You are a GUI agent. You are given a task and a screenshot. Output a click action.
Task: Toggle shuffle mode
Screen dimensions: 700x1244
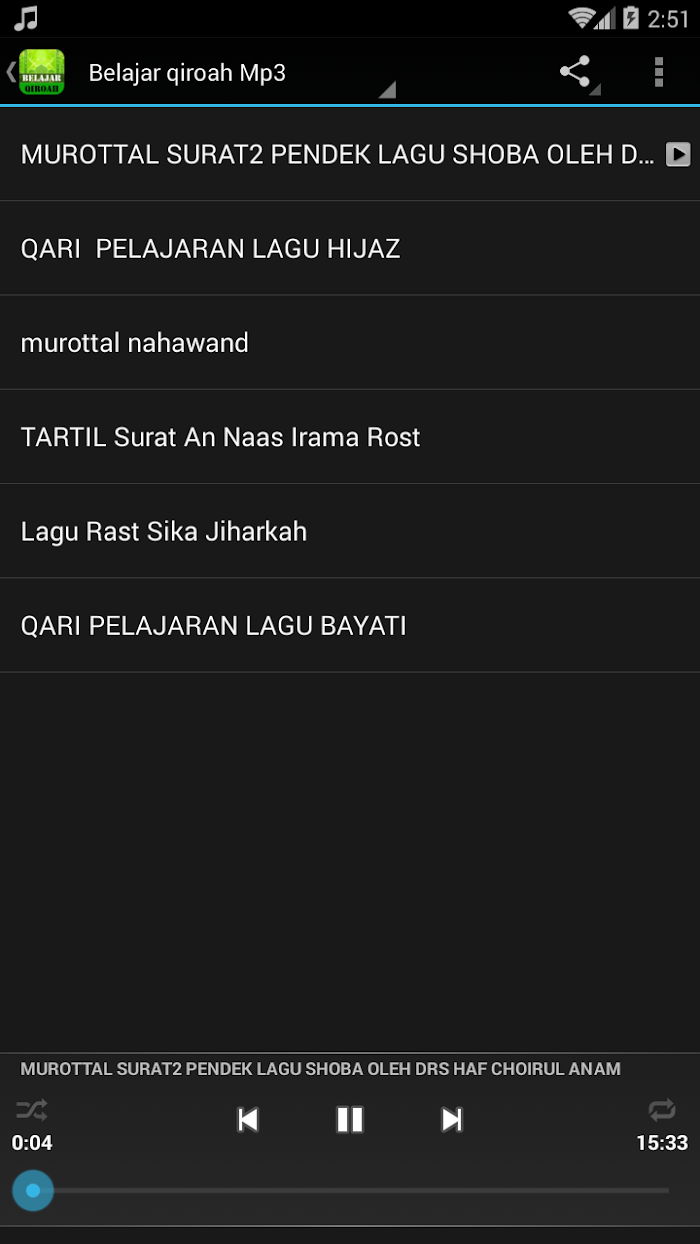click(x=31, y=1110)
